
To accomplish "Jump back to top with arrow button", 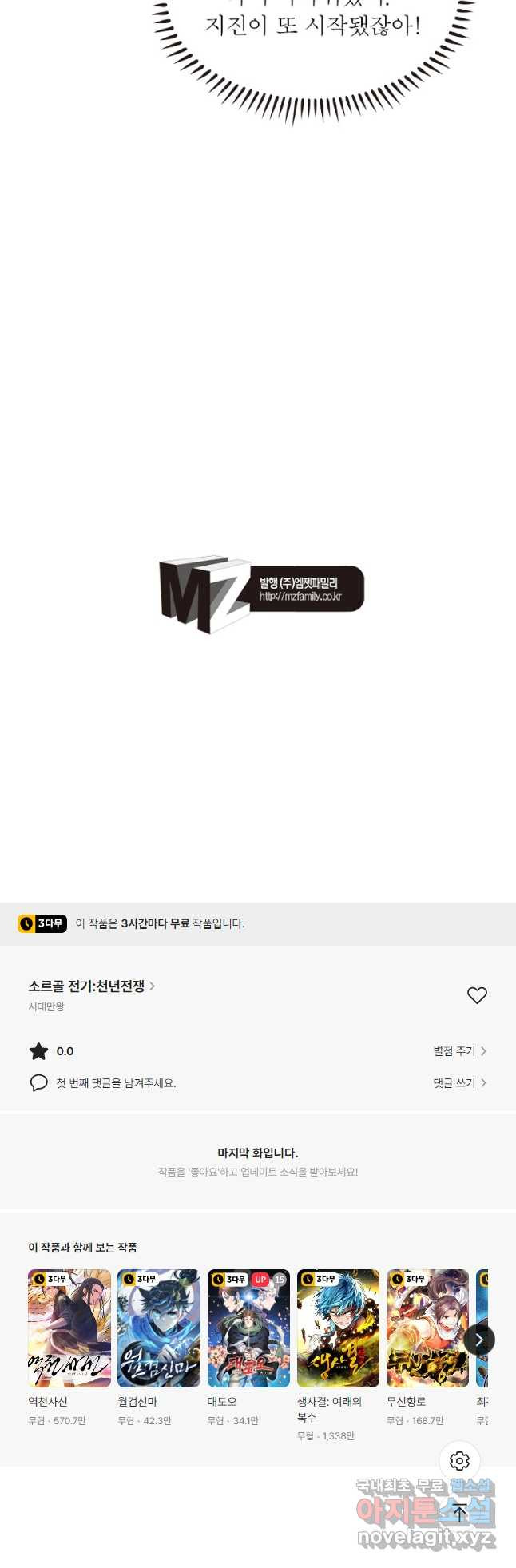I will tap(459, 1512).
